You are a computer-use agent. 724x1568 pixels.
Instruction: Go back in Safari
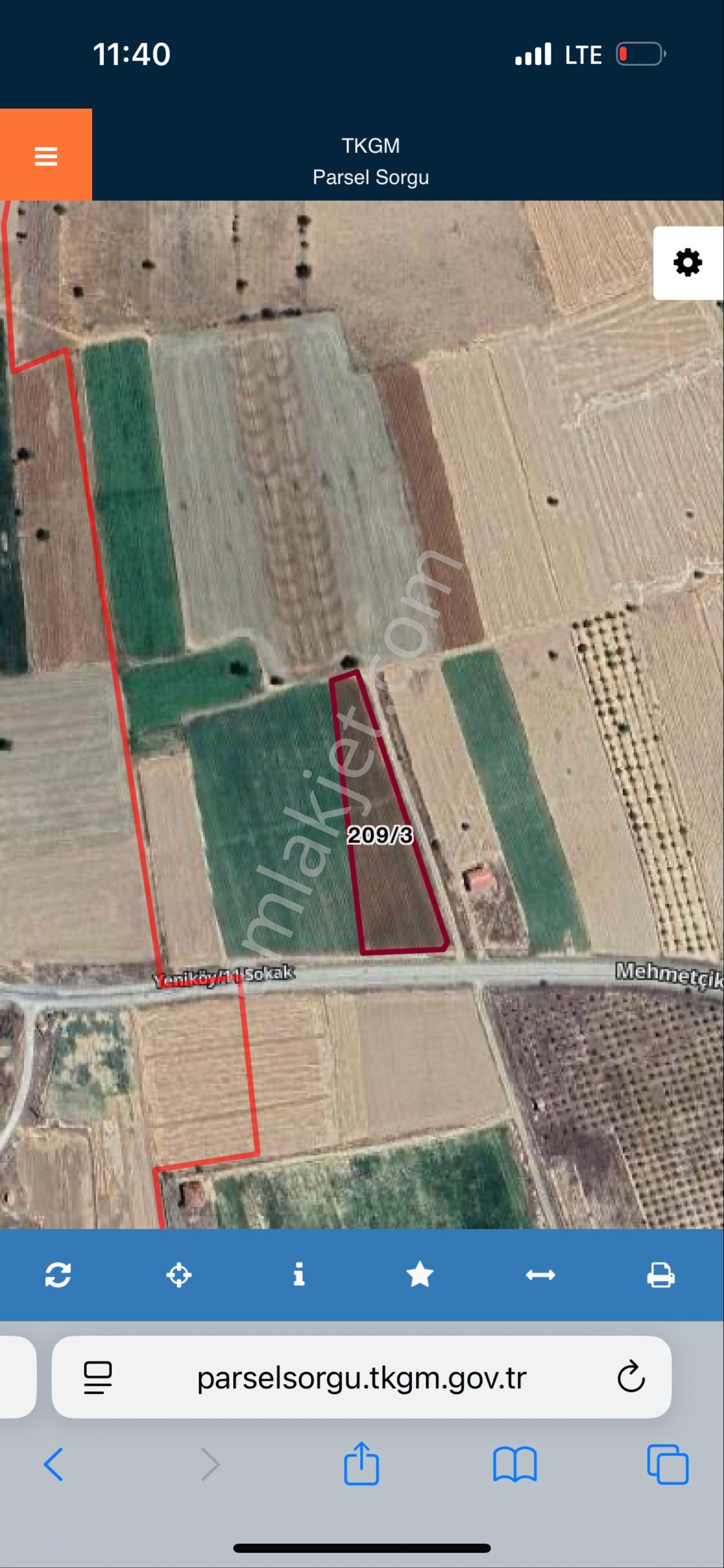tap(54, 1464)
